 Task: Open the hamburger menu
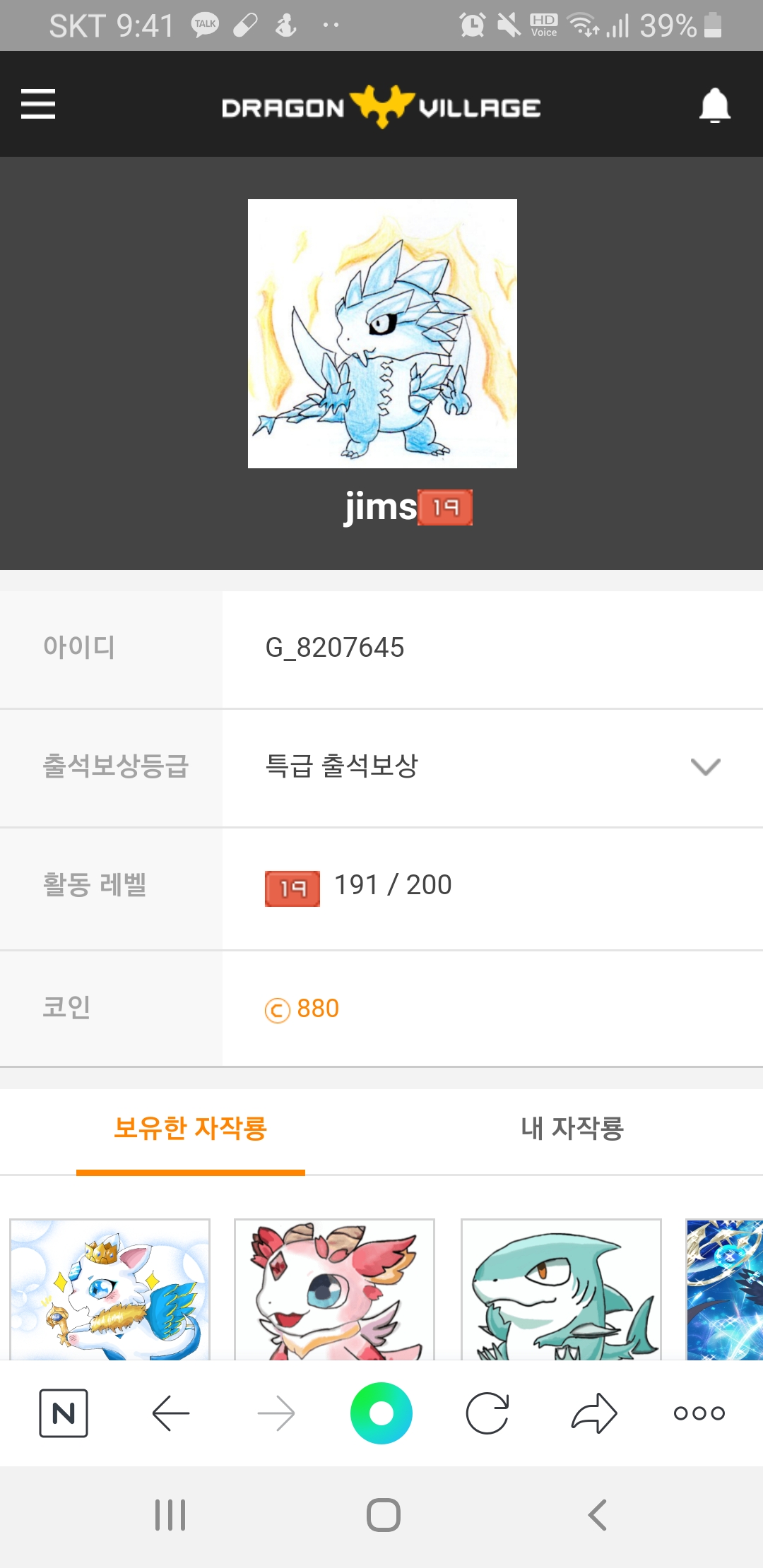point(38,104)
